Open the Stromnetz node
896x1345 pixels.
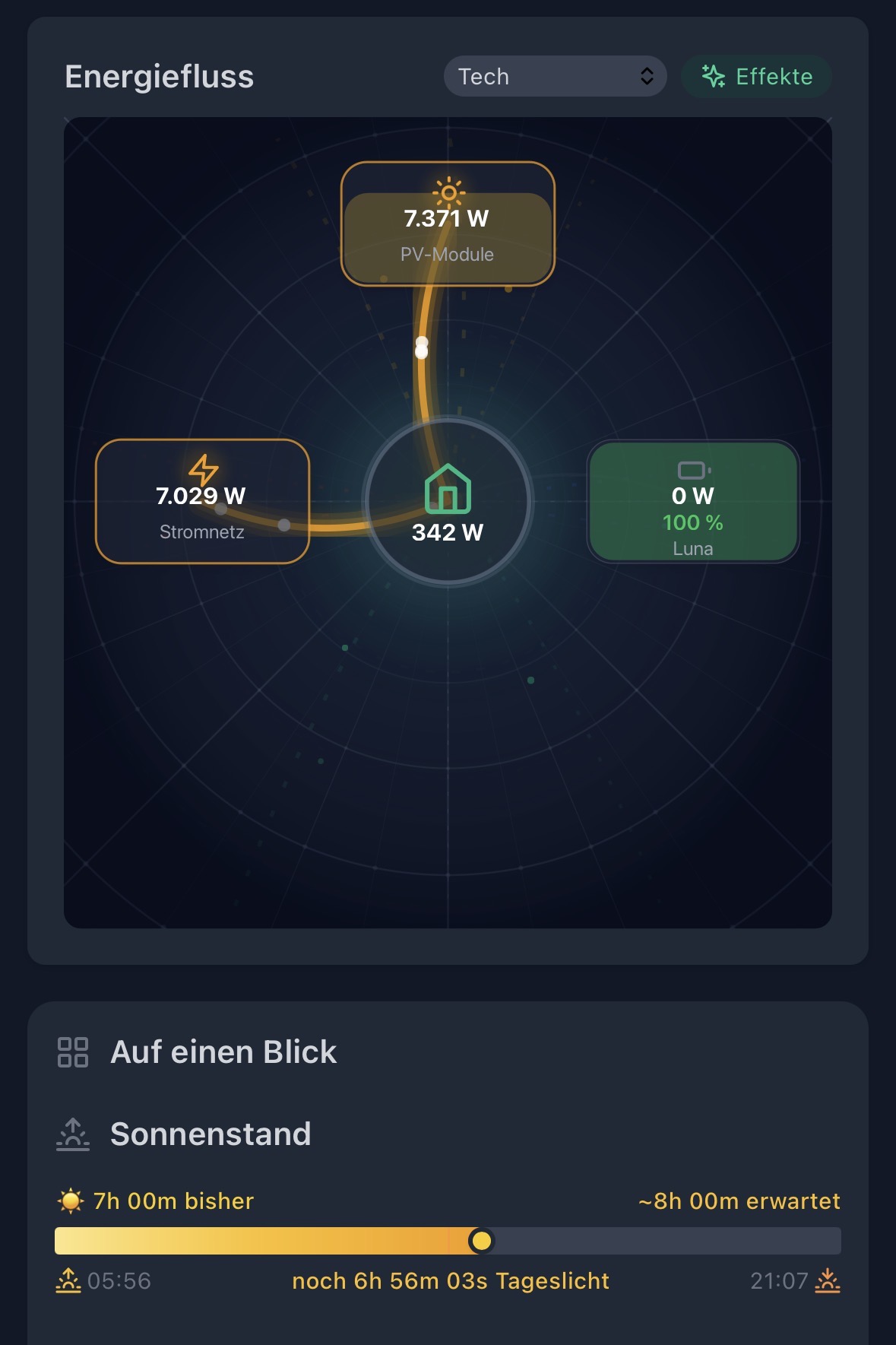tap(202, 501)
